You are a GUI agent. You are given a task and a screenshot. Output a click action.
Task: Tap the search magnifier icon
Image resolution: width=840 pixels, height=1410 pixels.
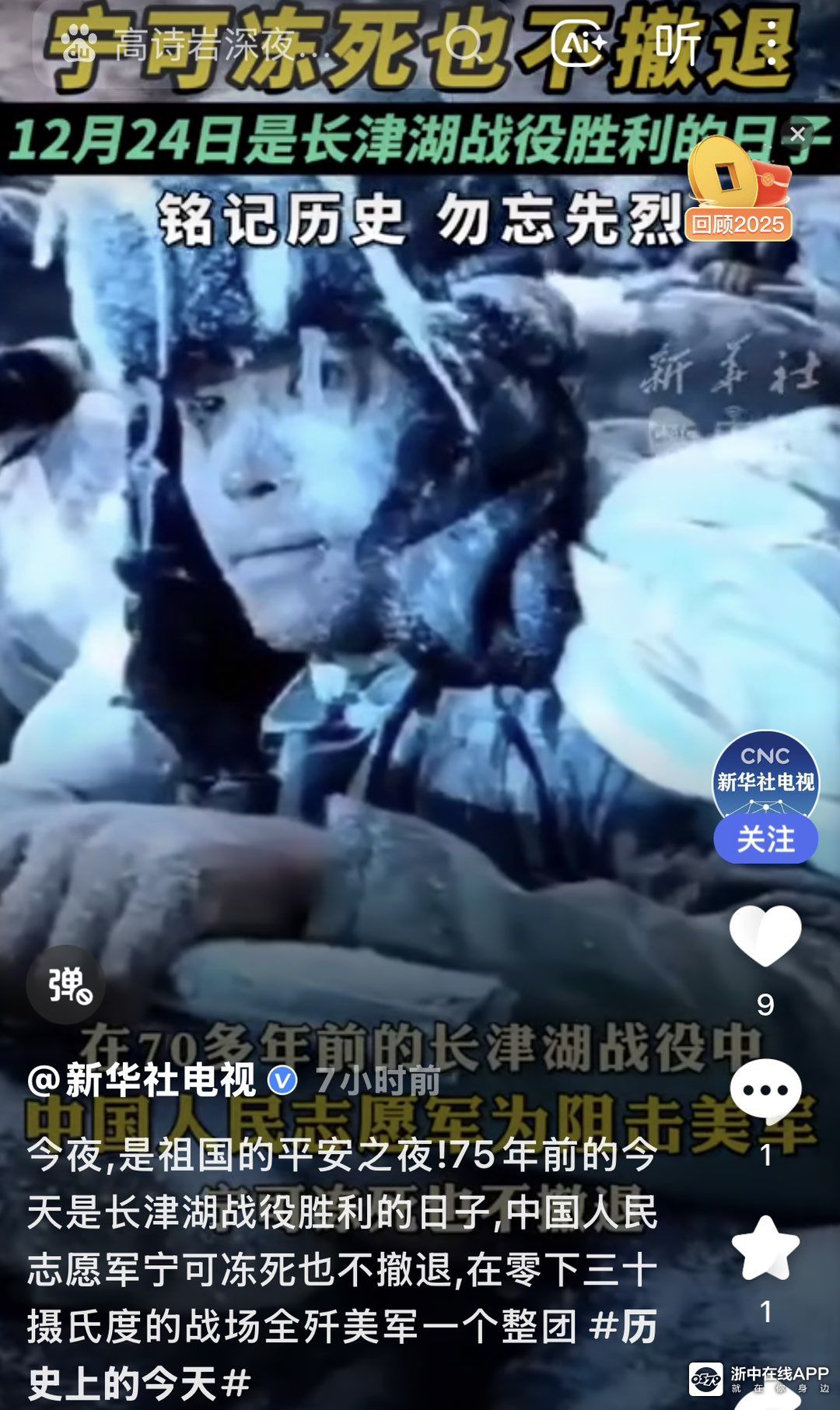click(464, 44)
